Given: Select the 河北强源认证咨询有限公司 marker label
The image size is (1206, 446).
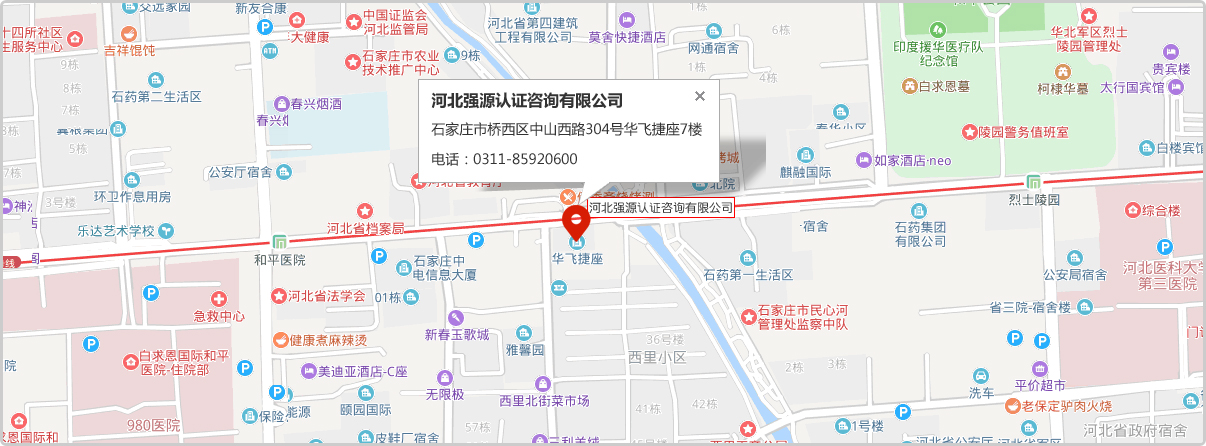Looking at the screenshot, I should click(x=660, y=208).
